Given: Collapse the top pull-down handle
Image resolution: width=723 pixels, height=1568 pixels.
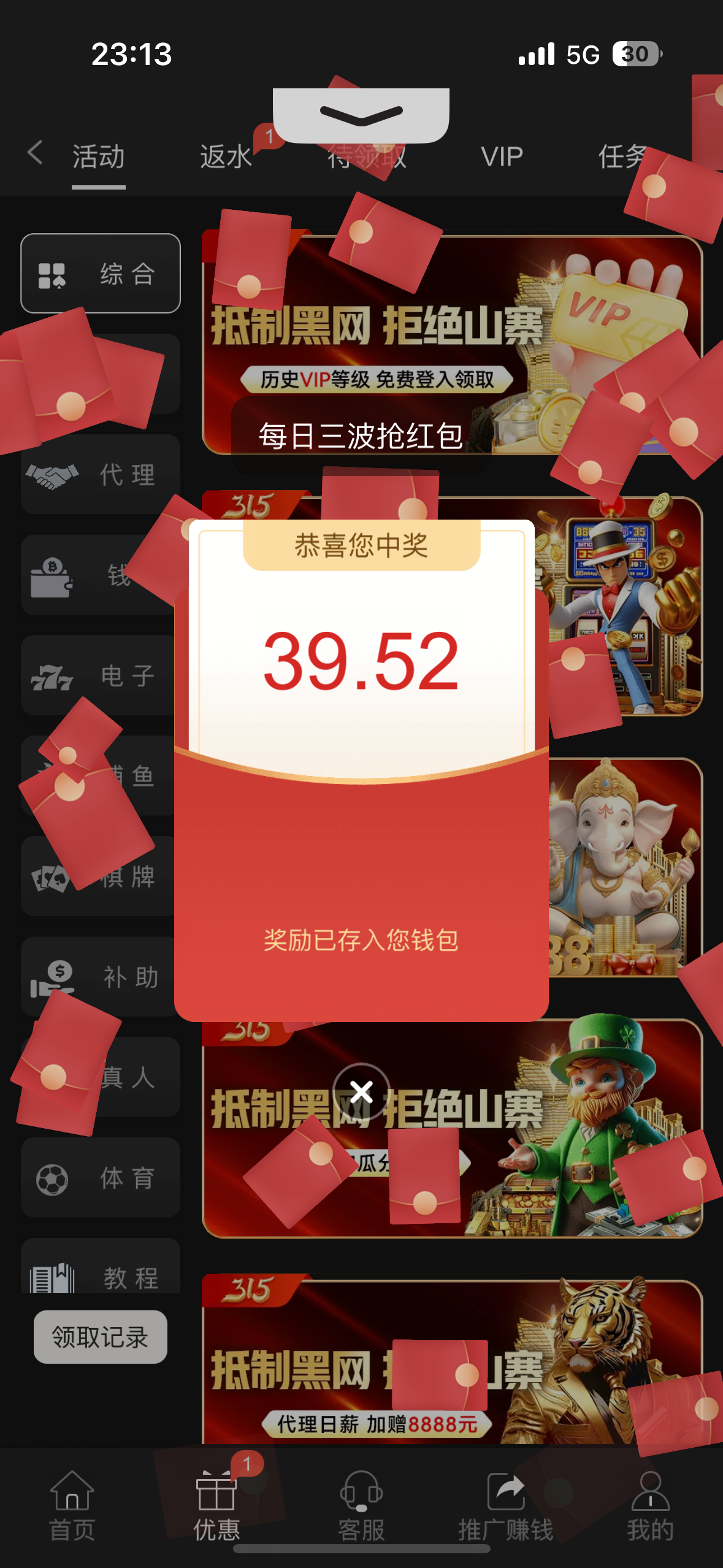Looking at the screenshot, I should click(361, 114).
